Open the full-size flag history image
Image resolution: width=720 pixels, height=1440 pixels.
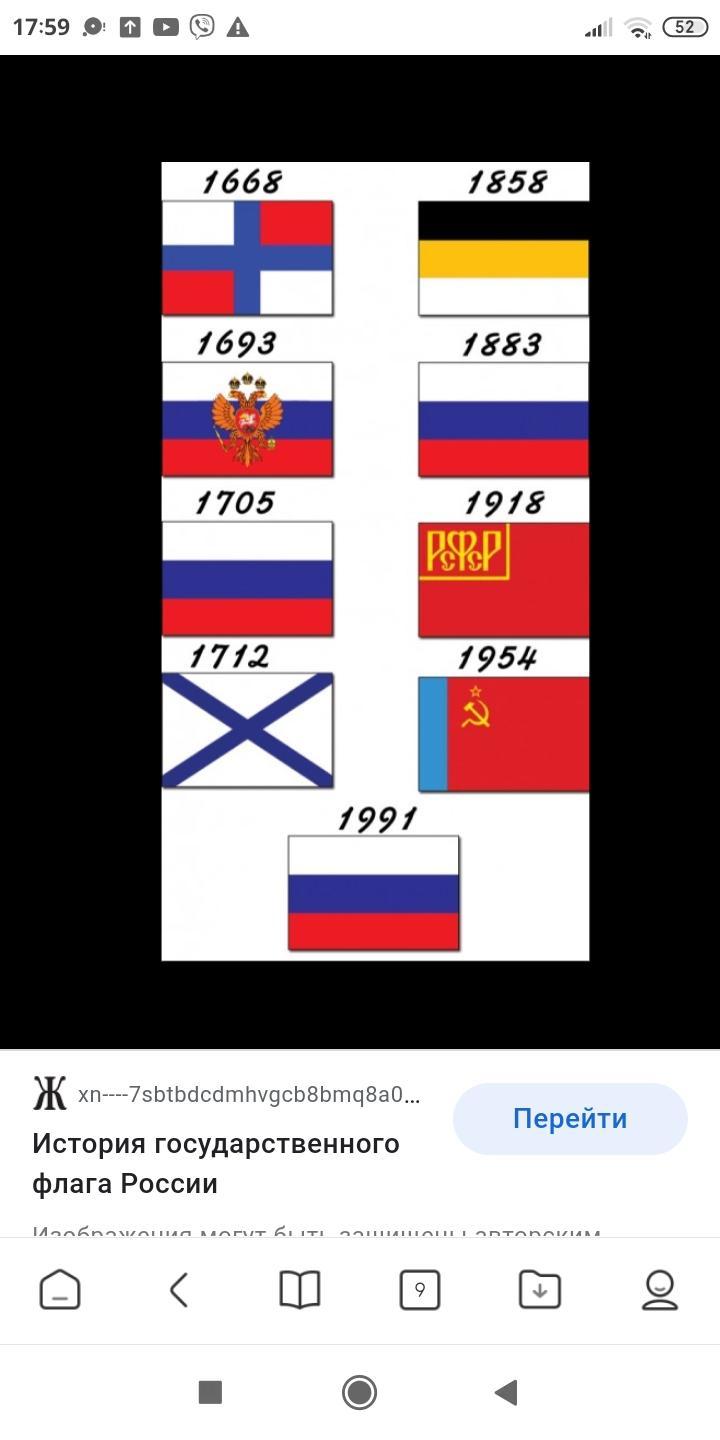(375, 560)
